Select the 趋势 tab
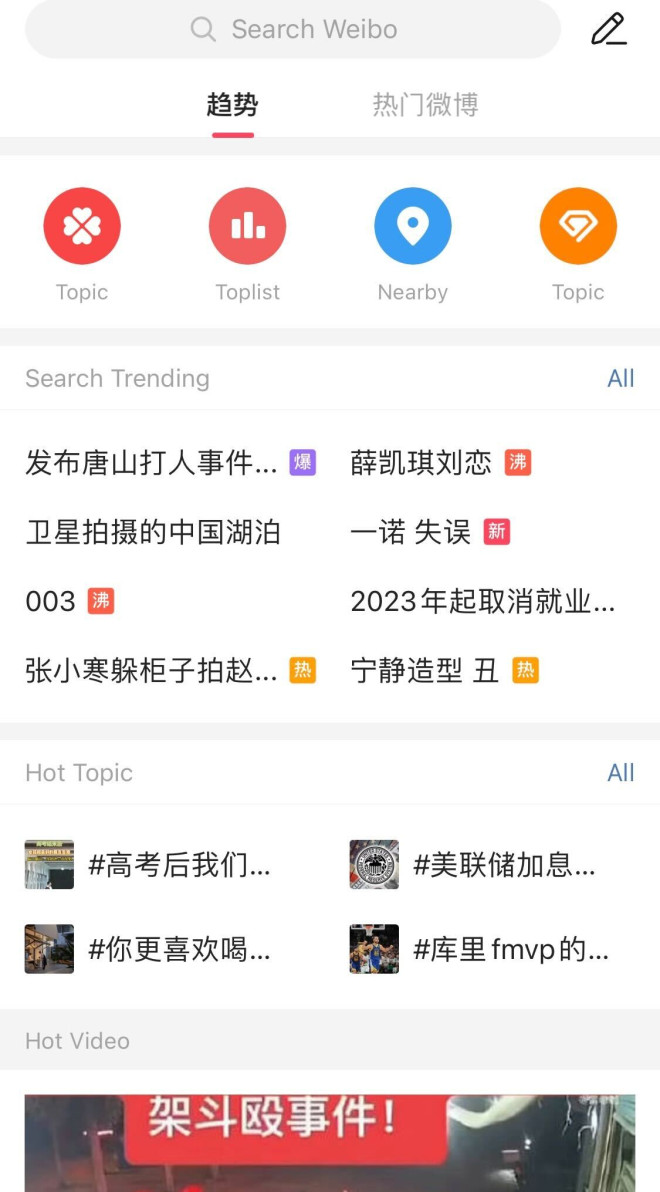Image resolution: width=660 pixels, height=1192 pixels. click(233, 104)
